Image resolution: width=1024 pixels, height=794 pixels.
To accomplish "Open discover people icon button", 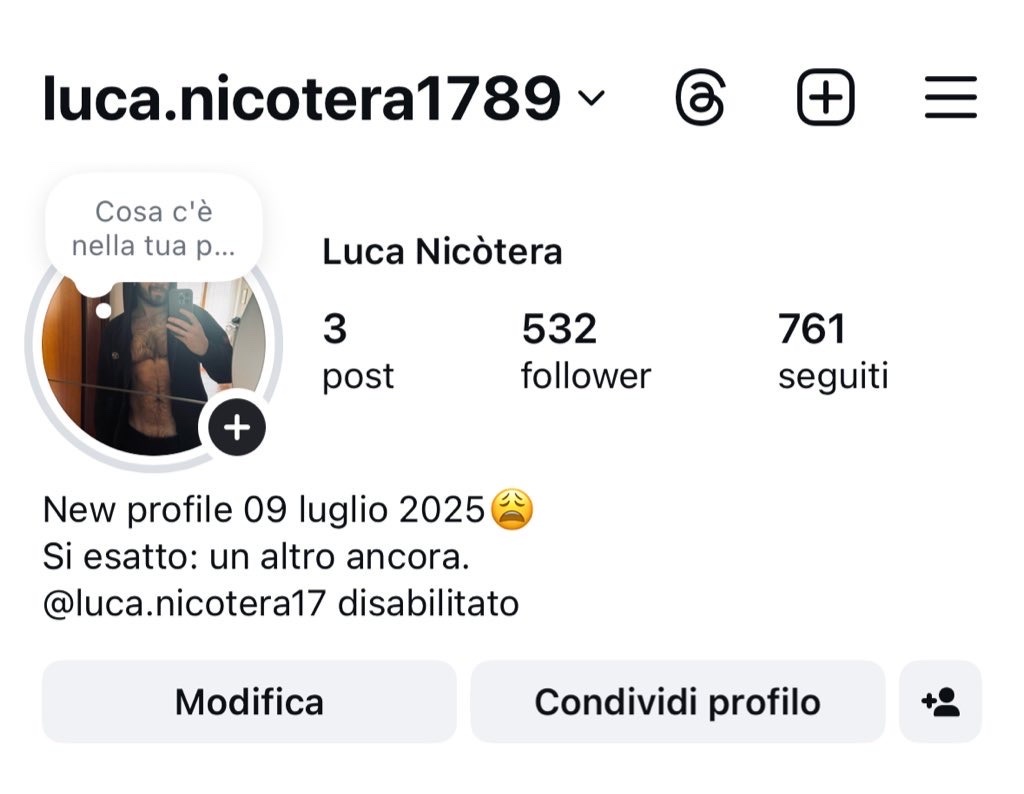I will pyautogui.click(x=940, y=702).
